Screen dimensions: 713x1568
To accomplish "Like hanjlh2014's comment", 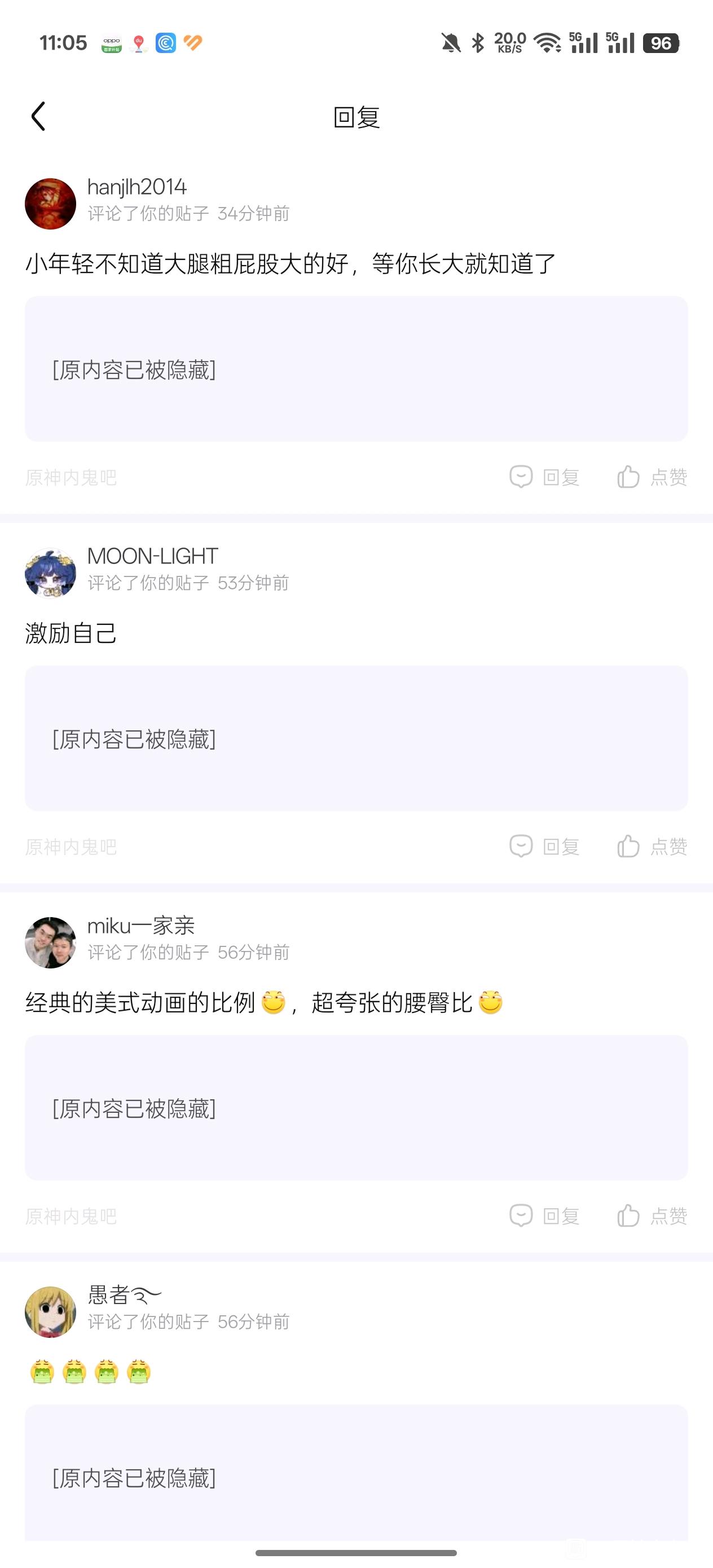I will pyautogui.click(x=652, y=477).
